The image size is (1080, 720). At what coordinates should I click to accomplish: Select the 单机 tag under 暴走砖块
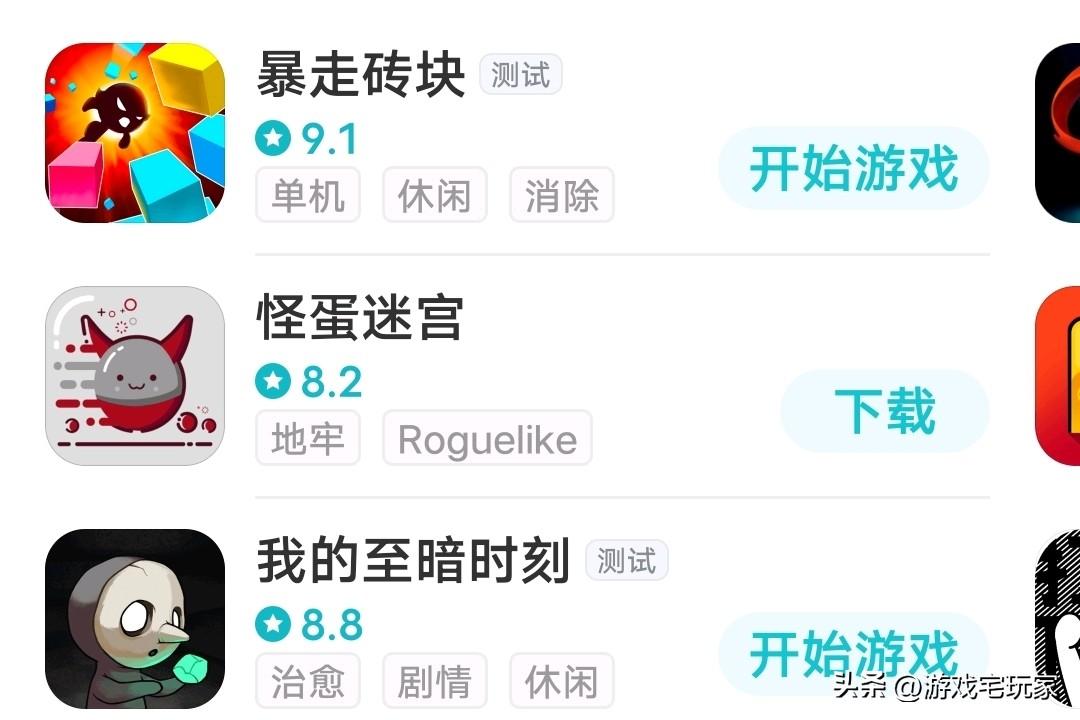pyautogui.click(x=307, y=195)
